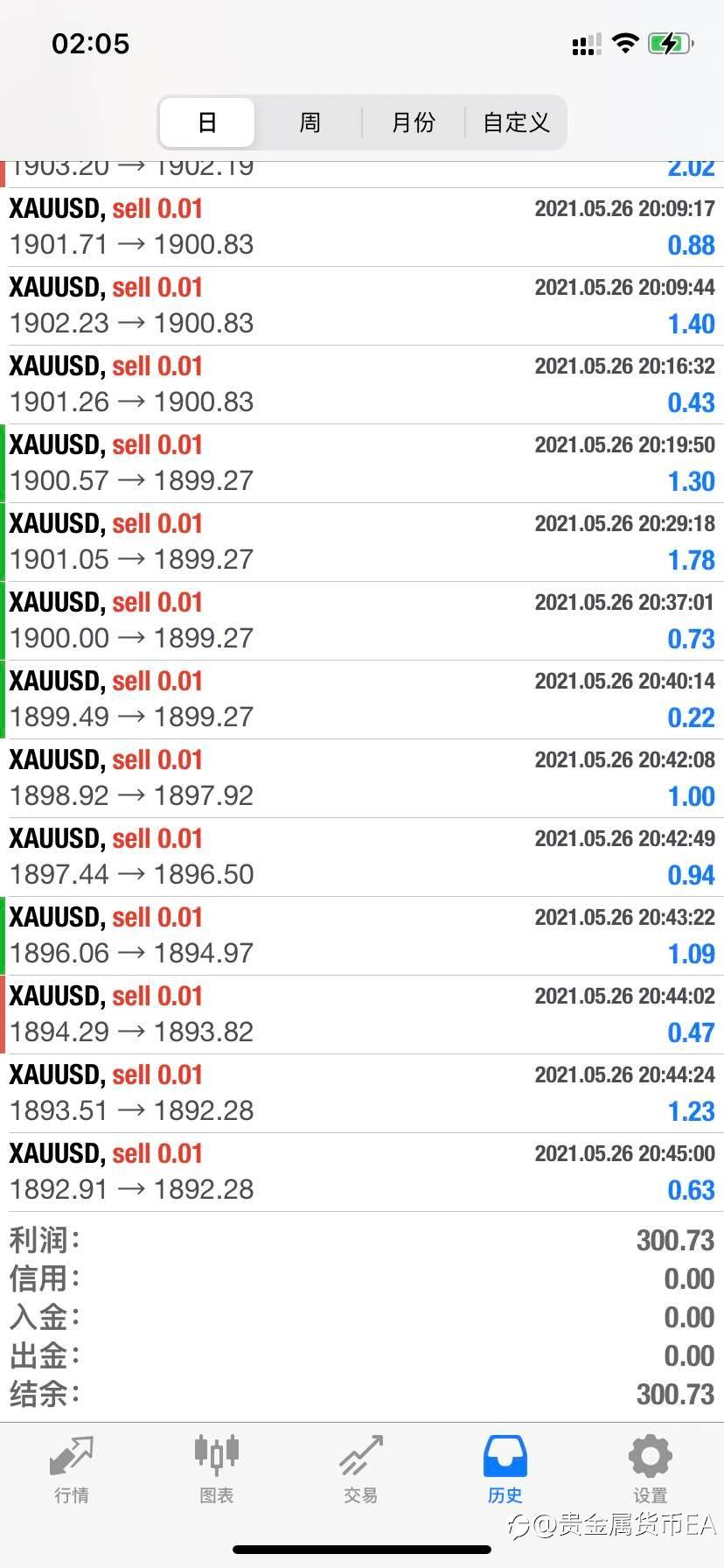This screenshot has width=724, height=1568.
Task: Open the 1900.57 → 1899.27 trade row
Action: click(x=362, y=464)
